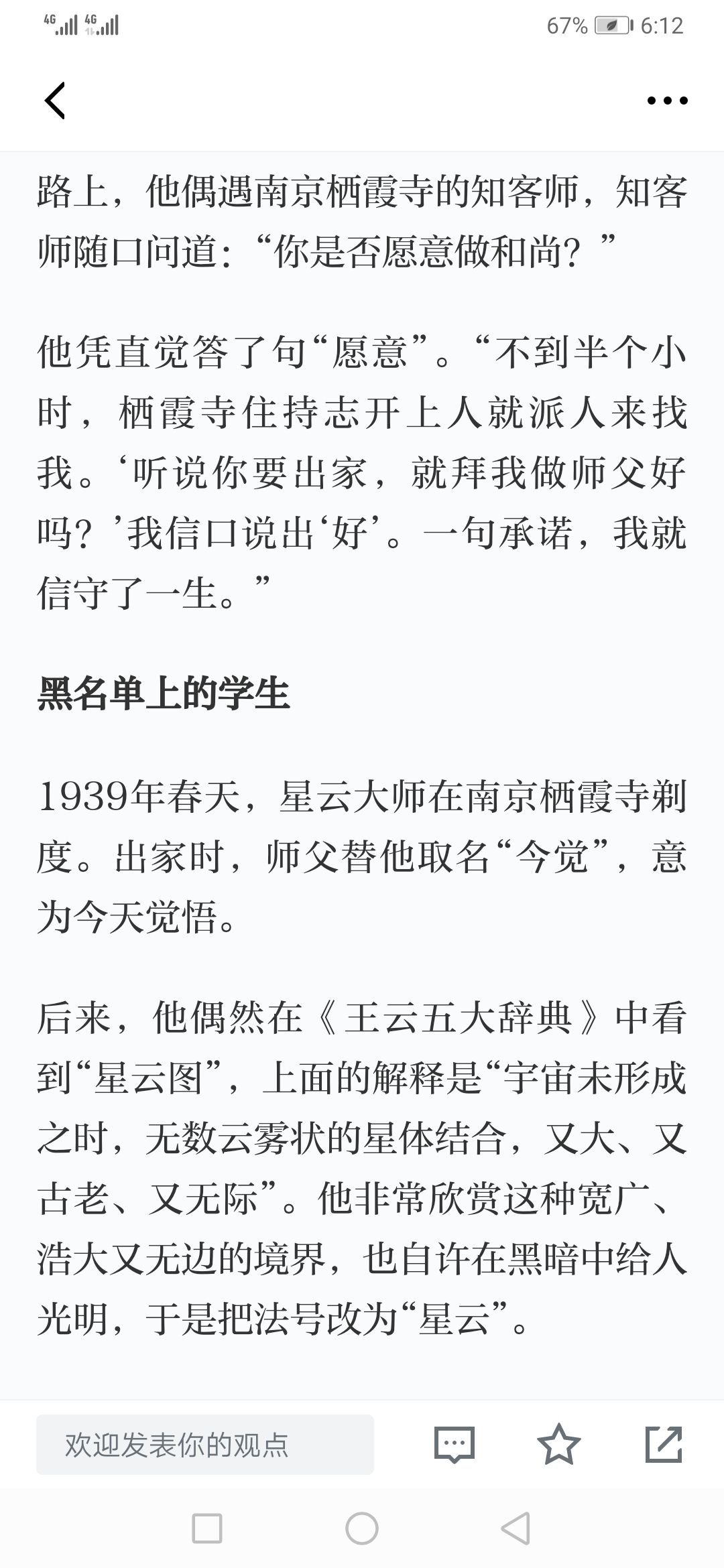
Task: Go back using the top-left arrow
Action: [55, 101]
